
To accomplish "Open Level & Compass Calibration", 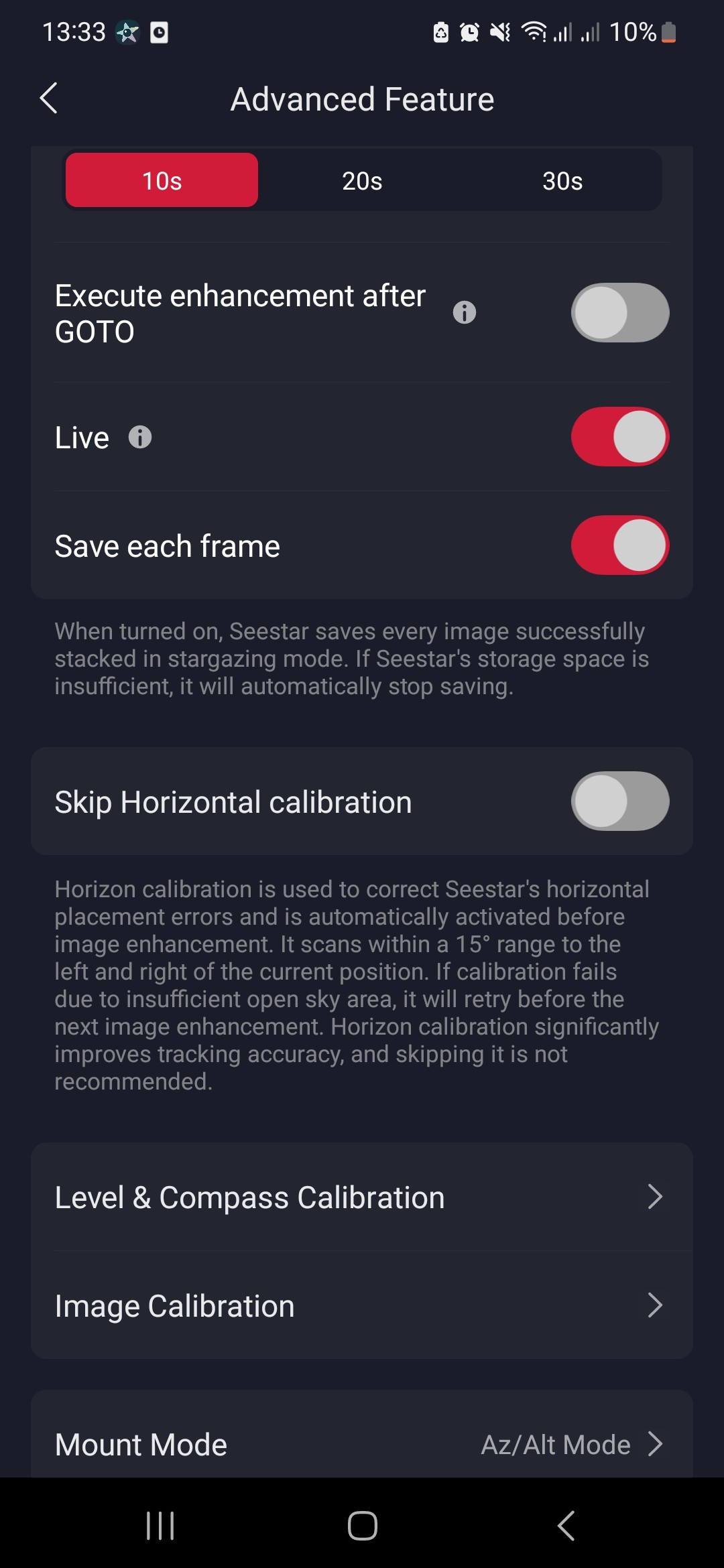I will (x=362, y=1197).
